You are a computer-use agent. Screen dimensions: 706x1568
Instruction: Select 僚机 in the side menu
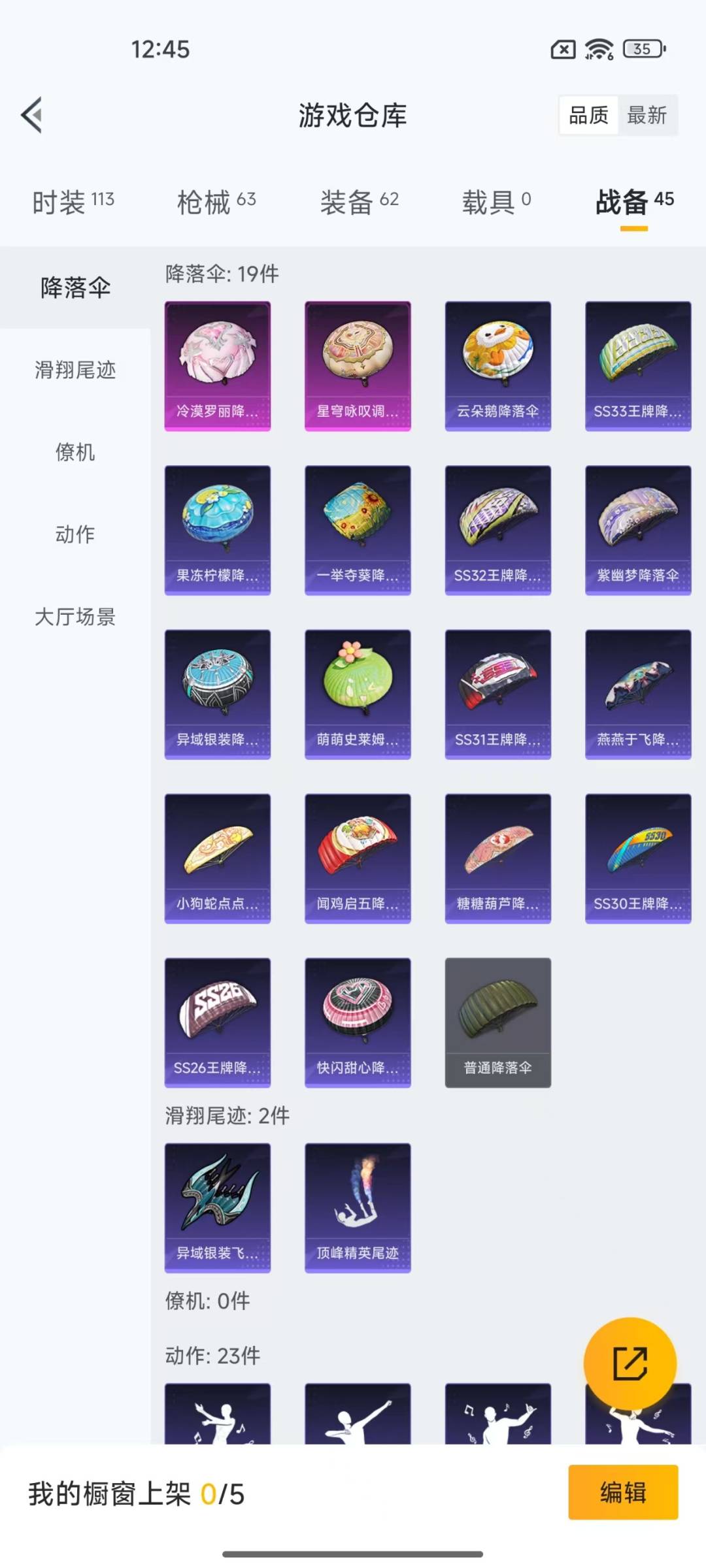[x=75, y=452]
